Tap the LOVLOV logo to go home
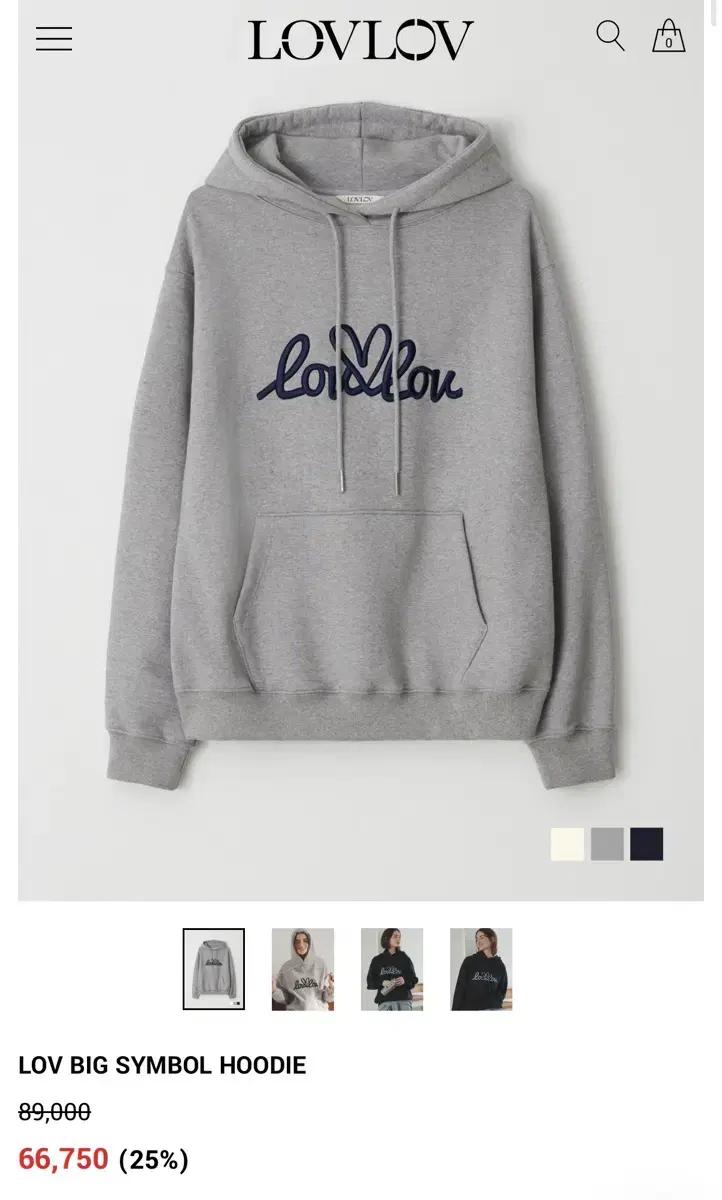The width and height of the screenshot is (722, 1200). (x=361, y=40)
